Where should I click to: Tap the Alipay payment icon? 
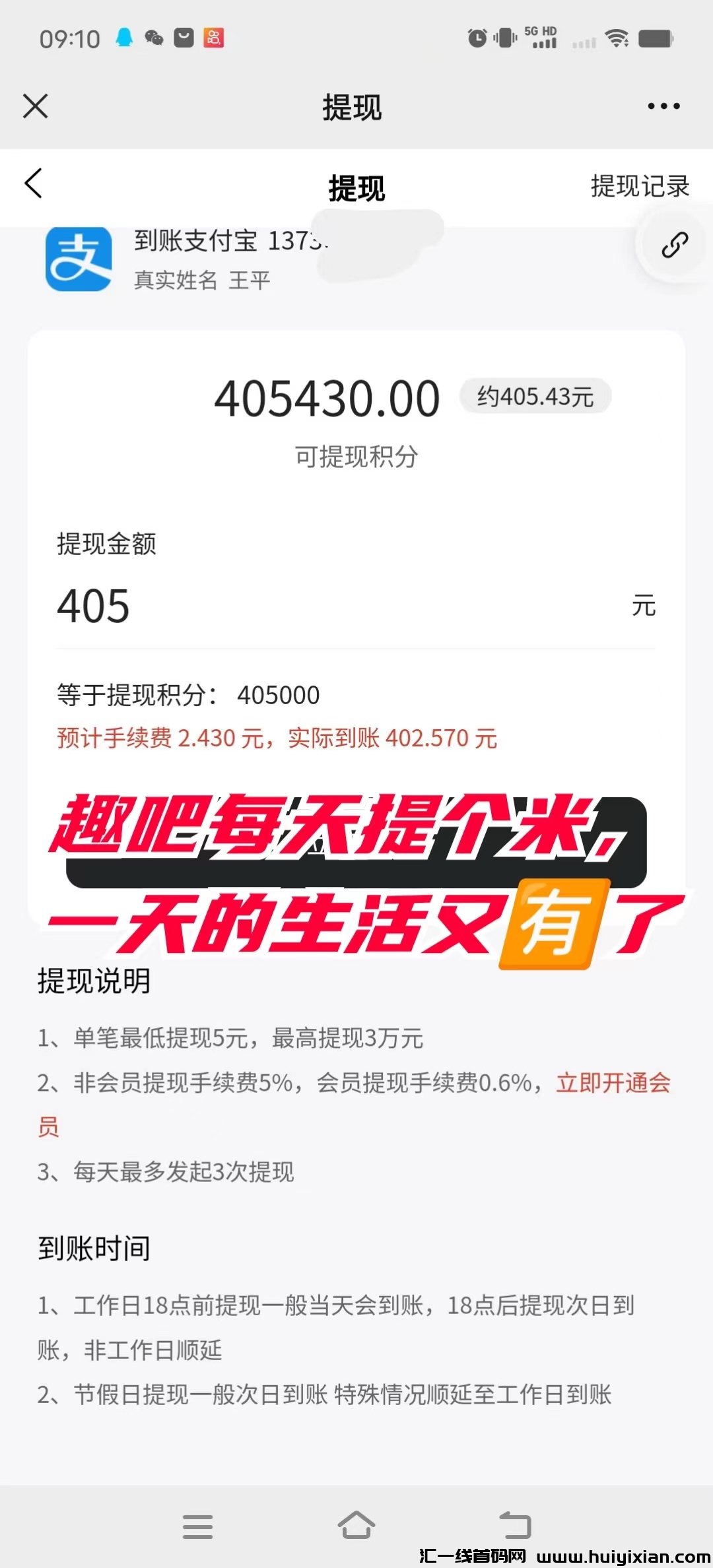tap(79, 259)
